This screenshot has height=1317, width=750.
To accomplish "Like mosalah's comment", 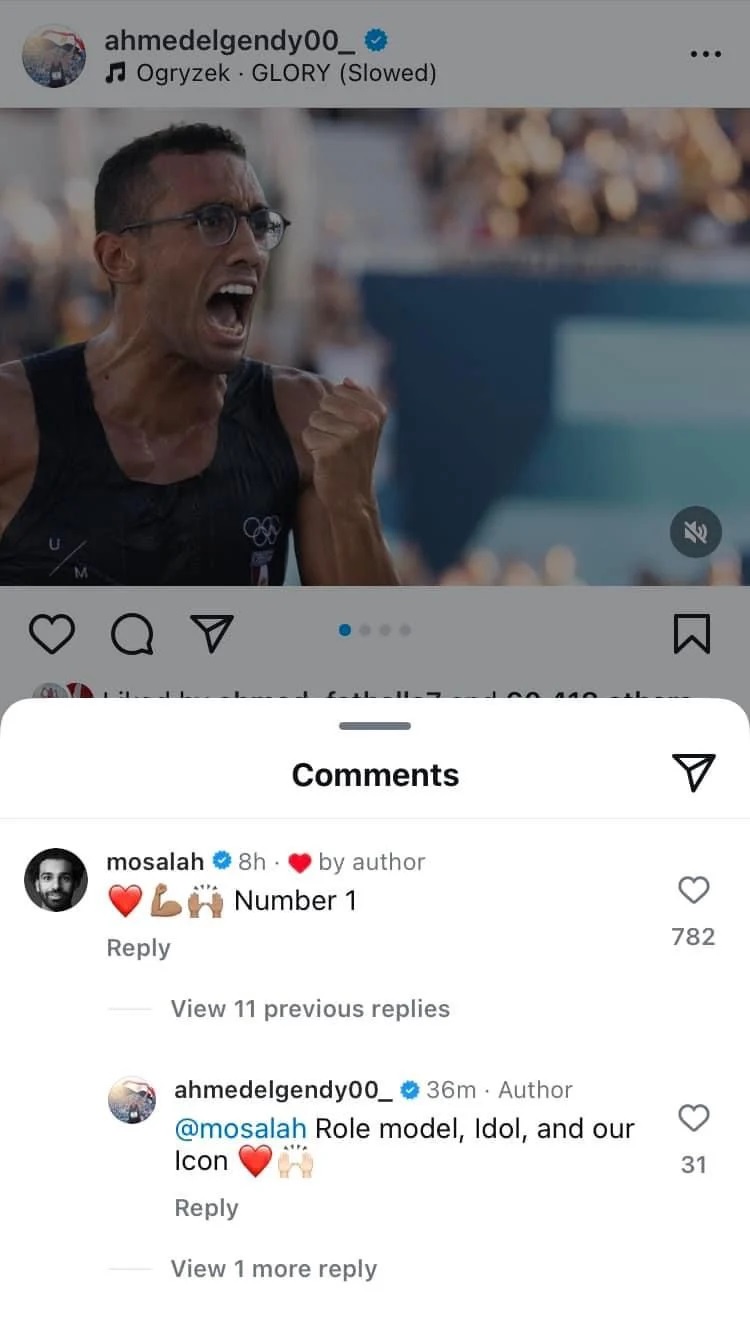I will 693,890.
